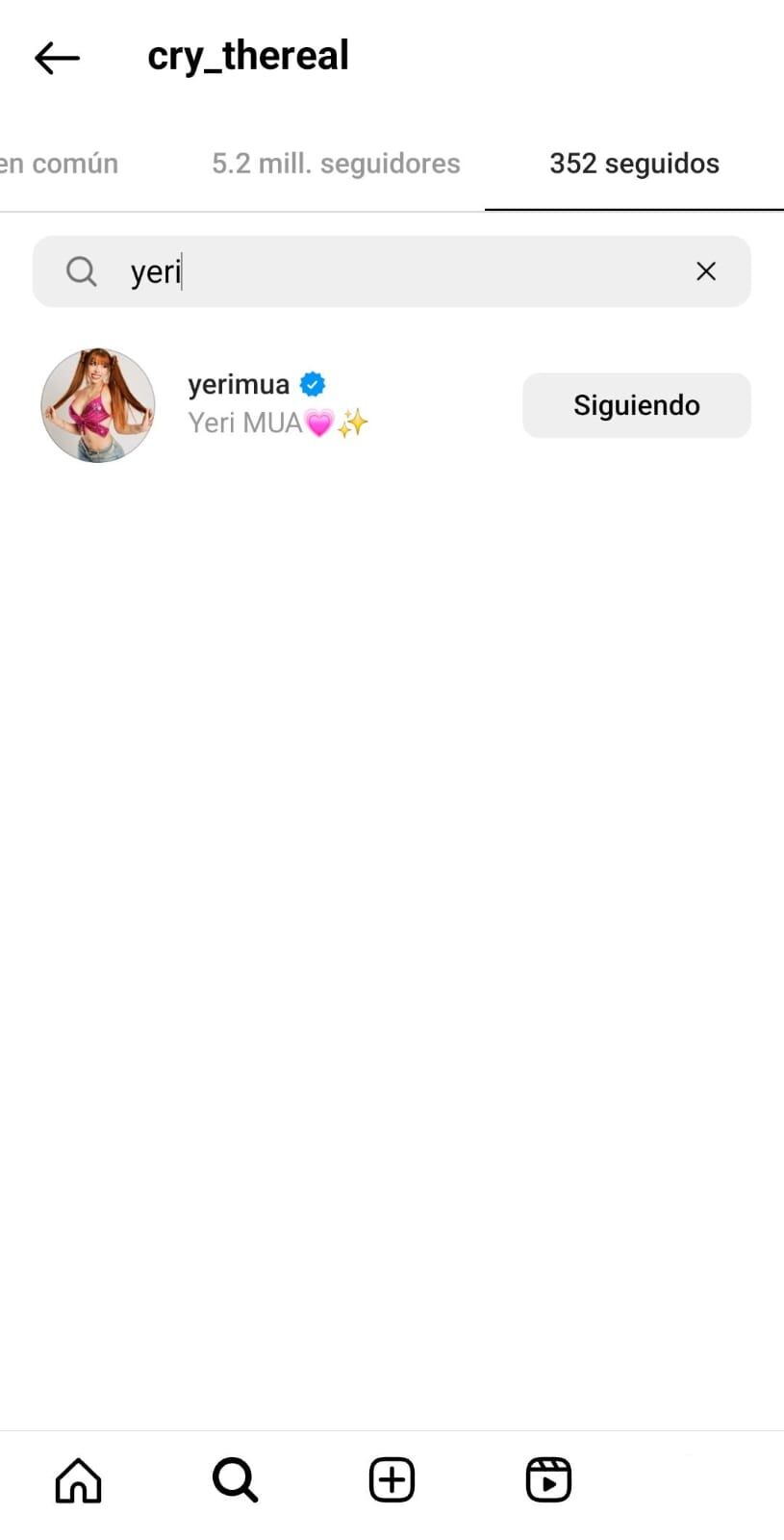Screen dimensions: 784x1540
Task: Open the Home feed icon
Action: tap(78, 1480)
